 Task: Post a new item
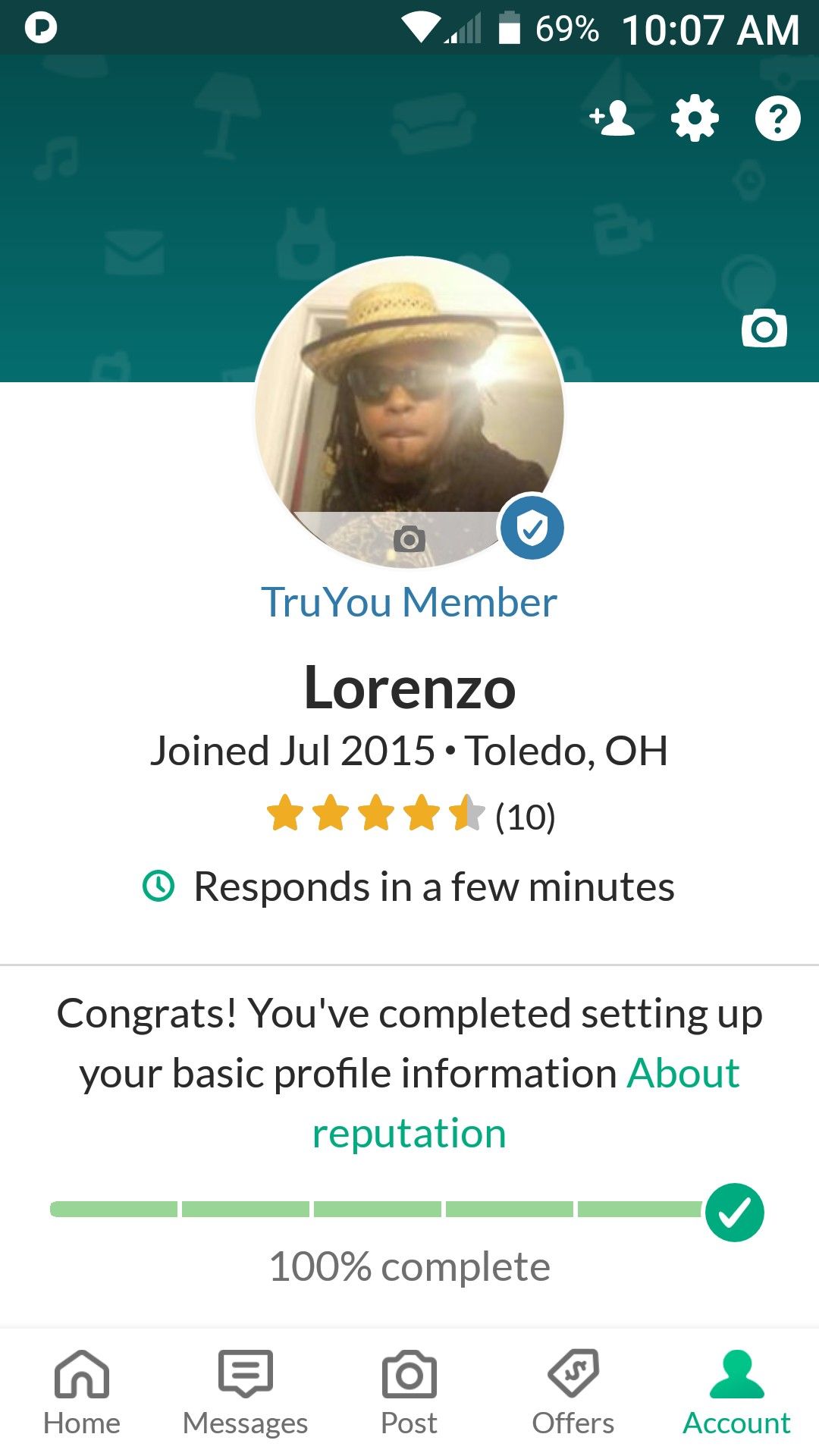[x=409, y=1392]
